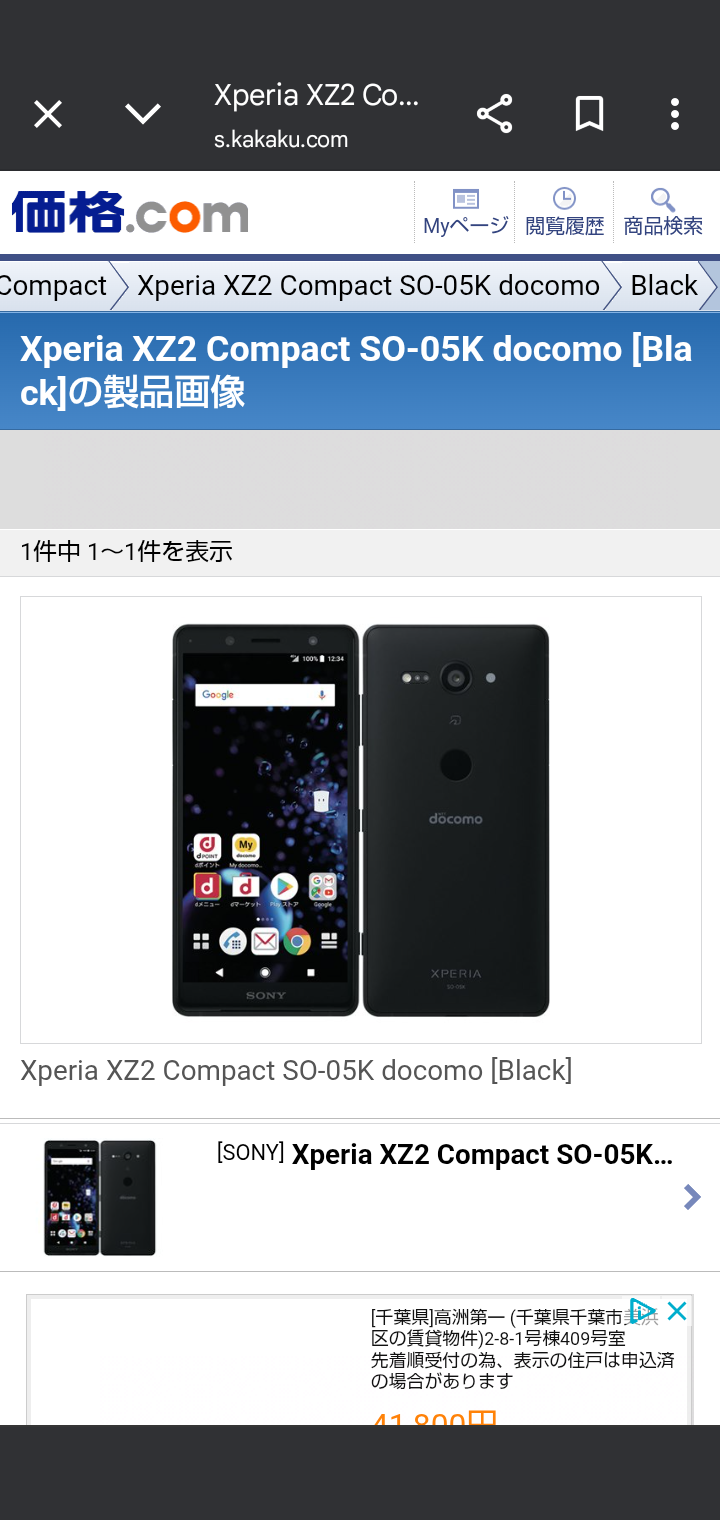This screenshot has width=720, height=1520.
Task: Open the large Xperia XZ2 Compact product image
Action: tap(361, 820)
